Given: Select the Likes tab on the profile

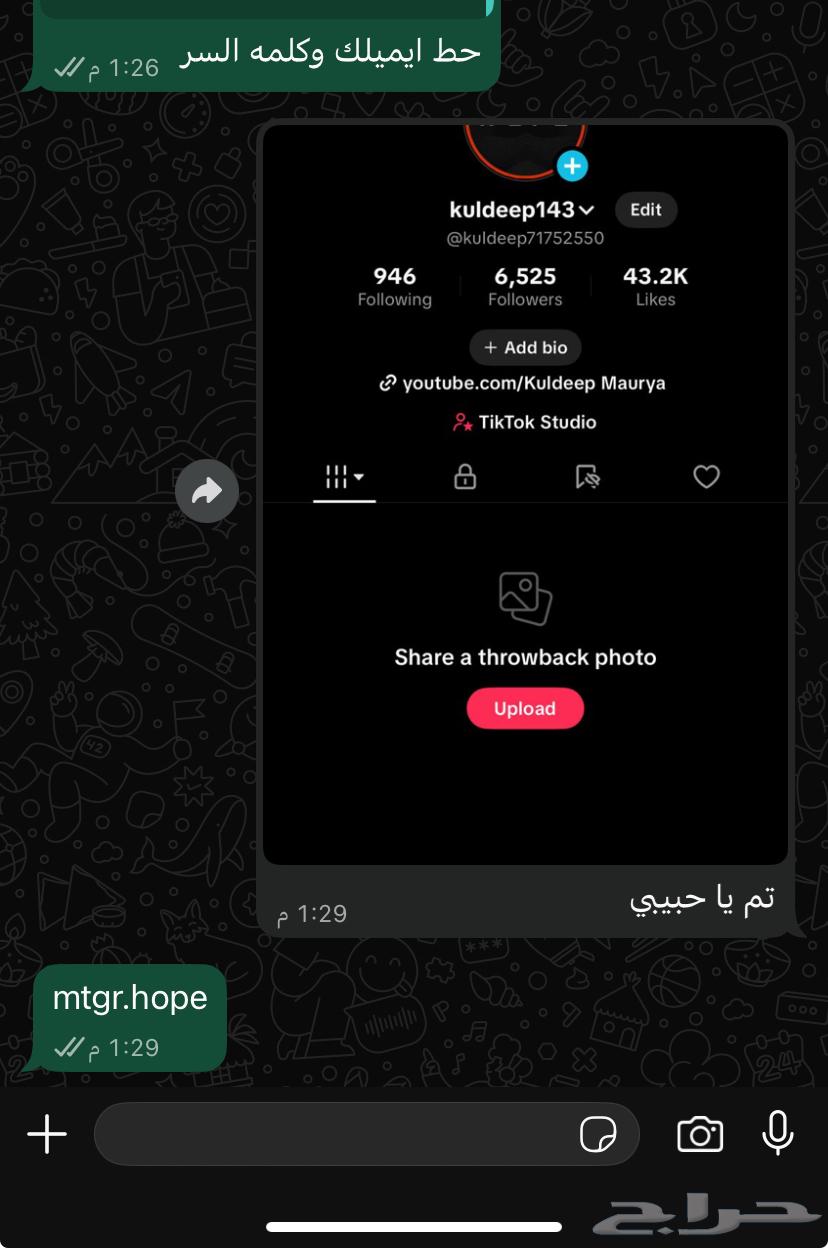Looking at the screenshot, I should [x=655, y=285].
